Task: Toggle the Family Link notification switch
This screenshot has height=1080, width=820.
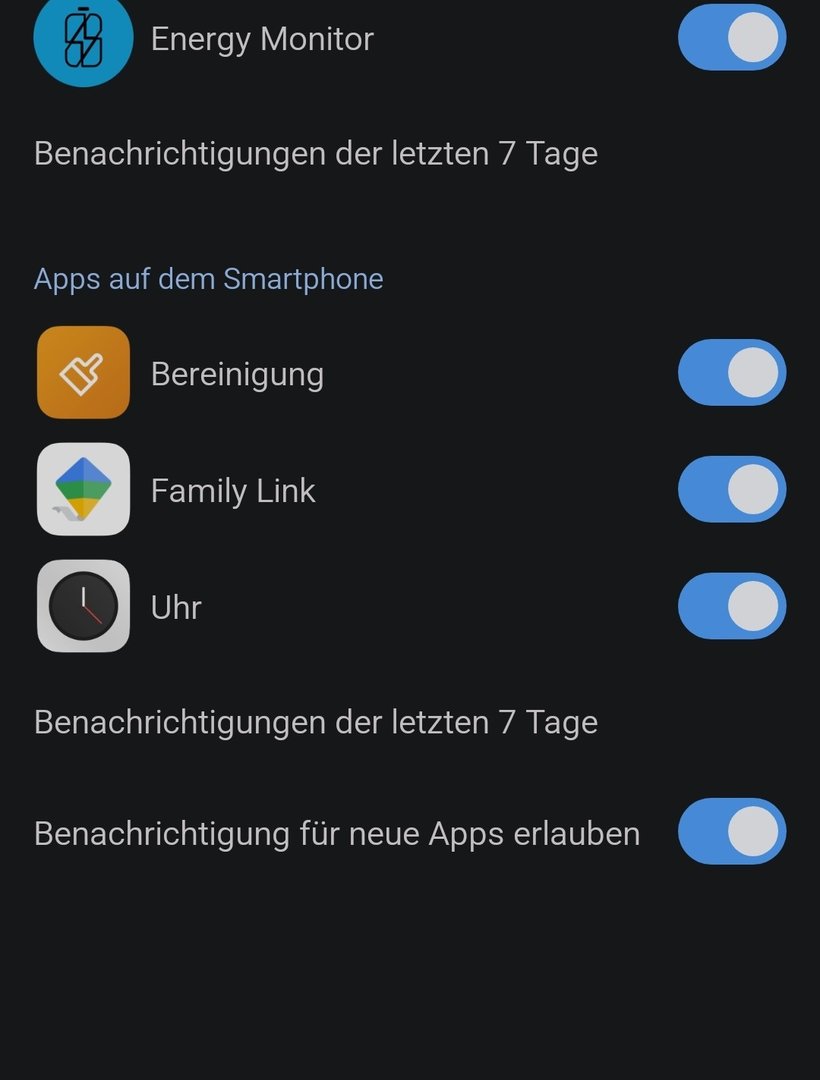Action: [731, 490]
